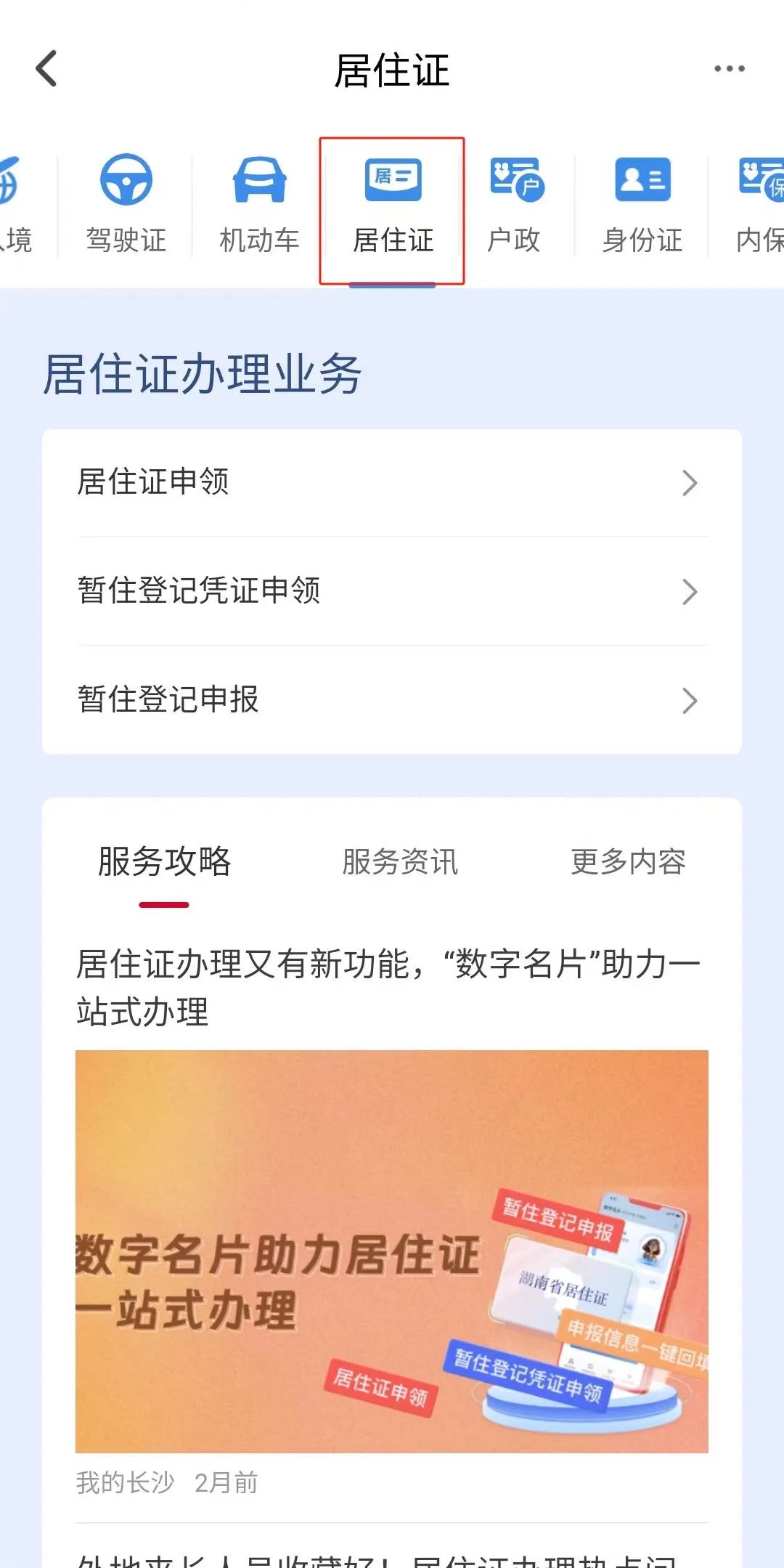Open 暂住登记申报 service
Screen dimensions: 784x1568
[392, 699]
